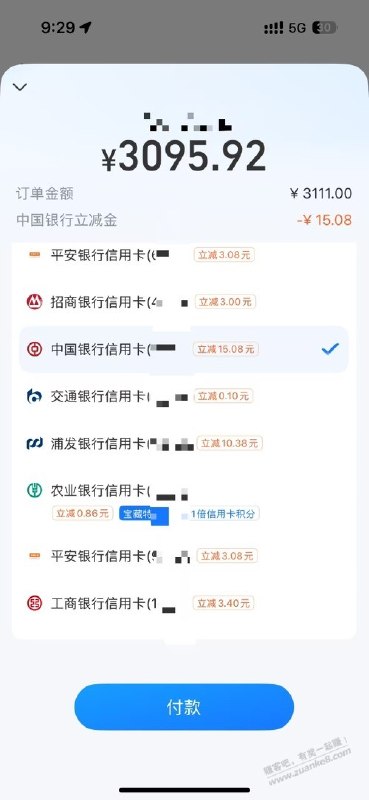Select 工商银行信用卡 with 立减3.40元
The image size is (369, 800).
[184, 604]
